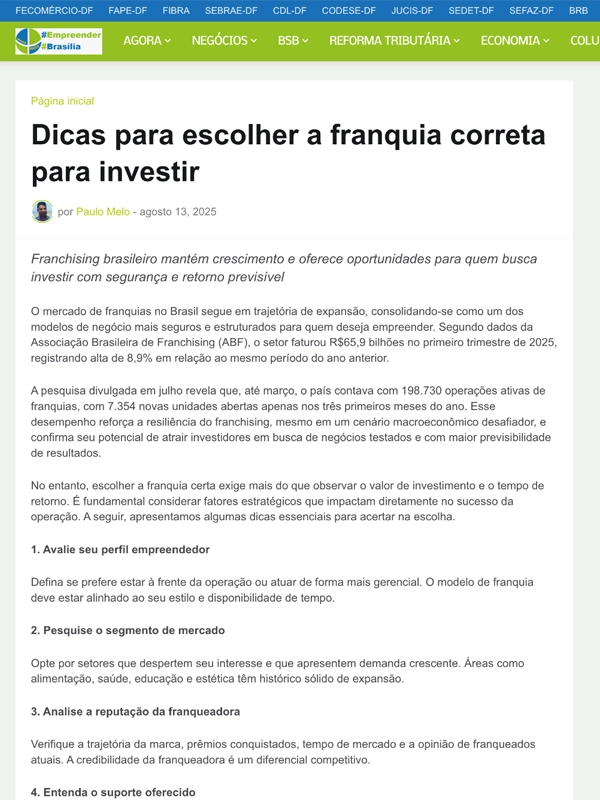
Task: Go to SEDET-DF link
Action: click(x=471, y=10)
